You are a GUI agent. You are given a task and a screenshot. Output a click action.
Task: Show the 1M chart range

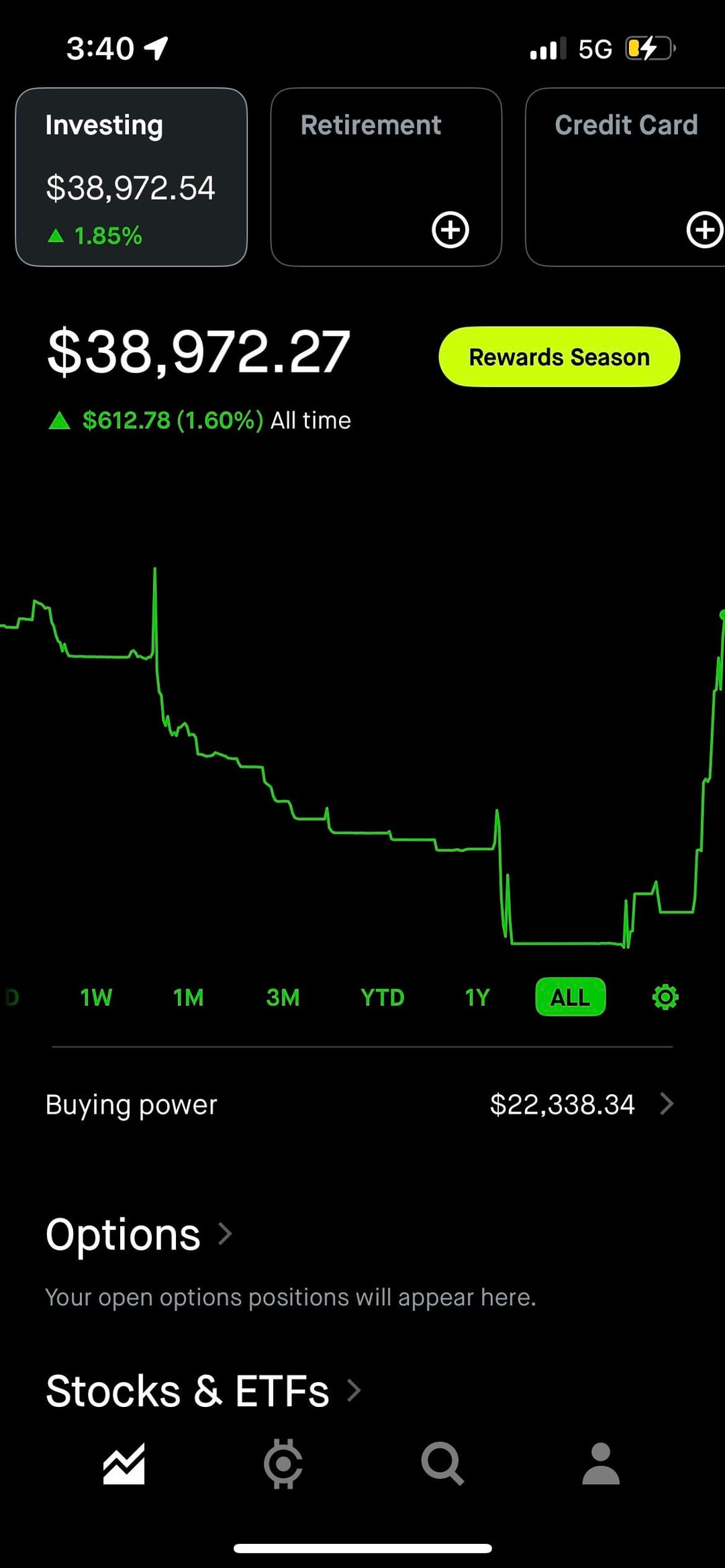tap(189, 998)
